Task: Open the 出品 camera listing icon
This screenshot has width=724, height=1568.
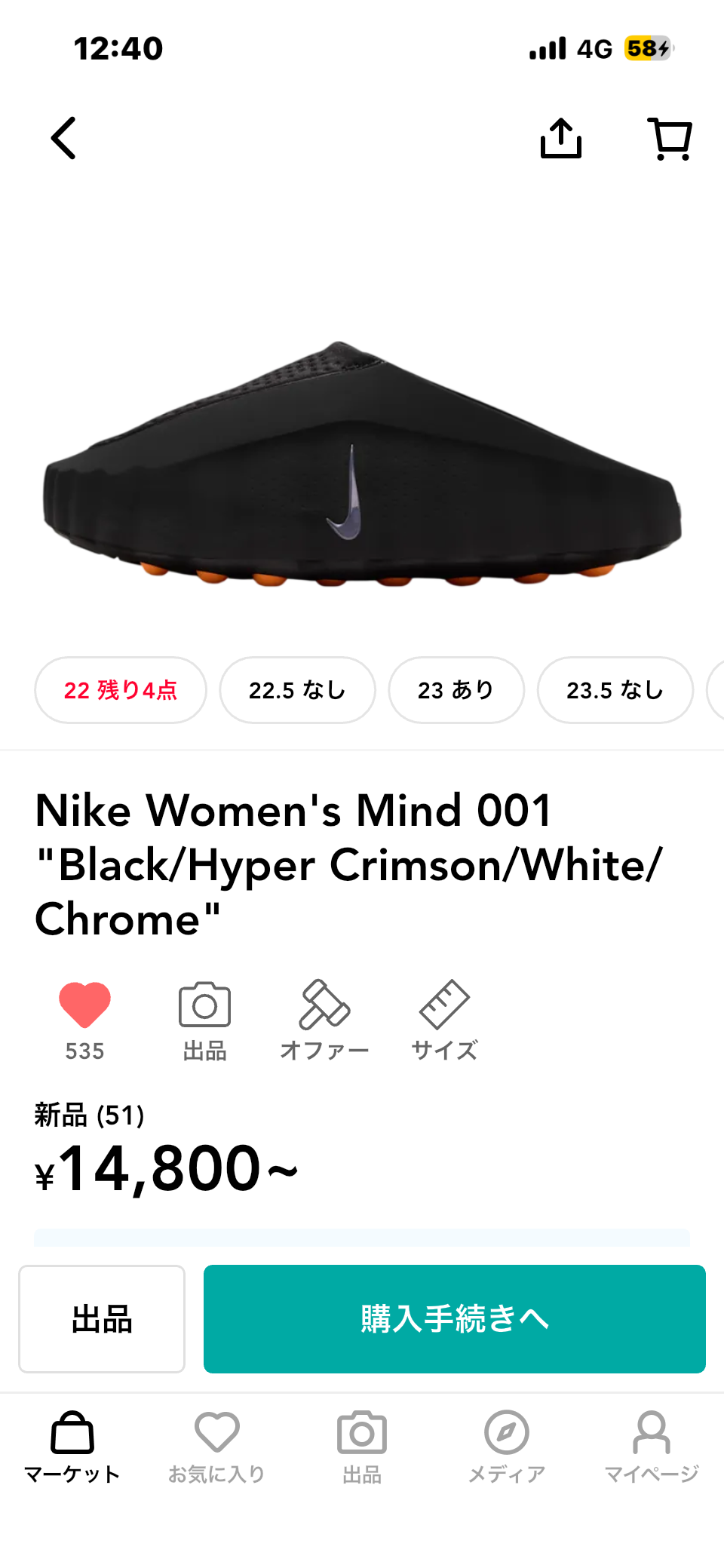Action: tap(204, 1018)
